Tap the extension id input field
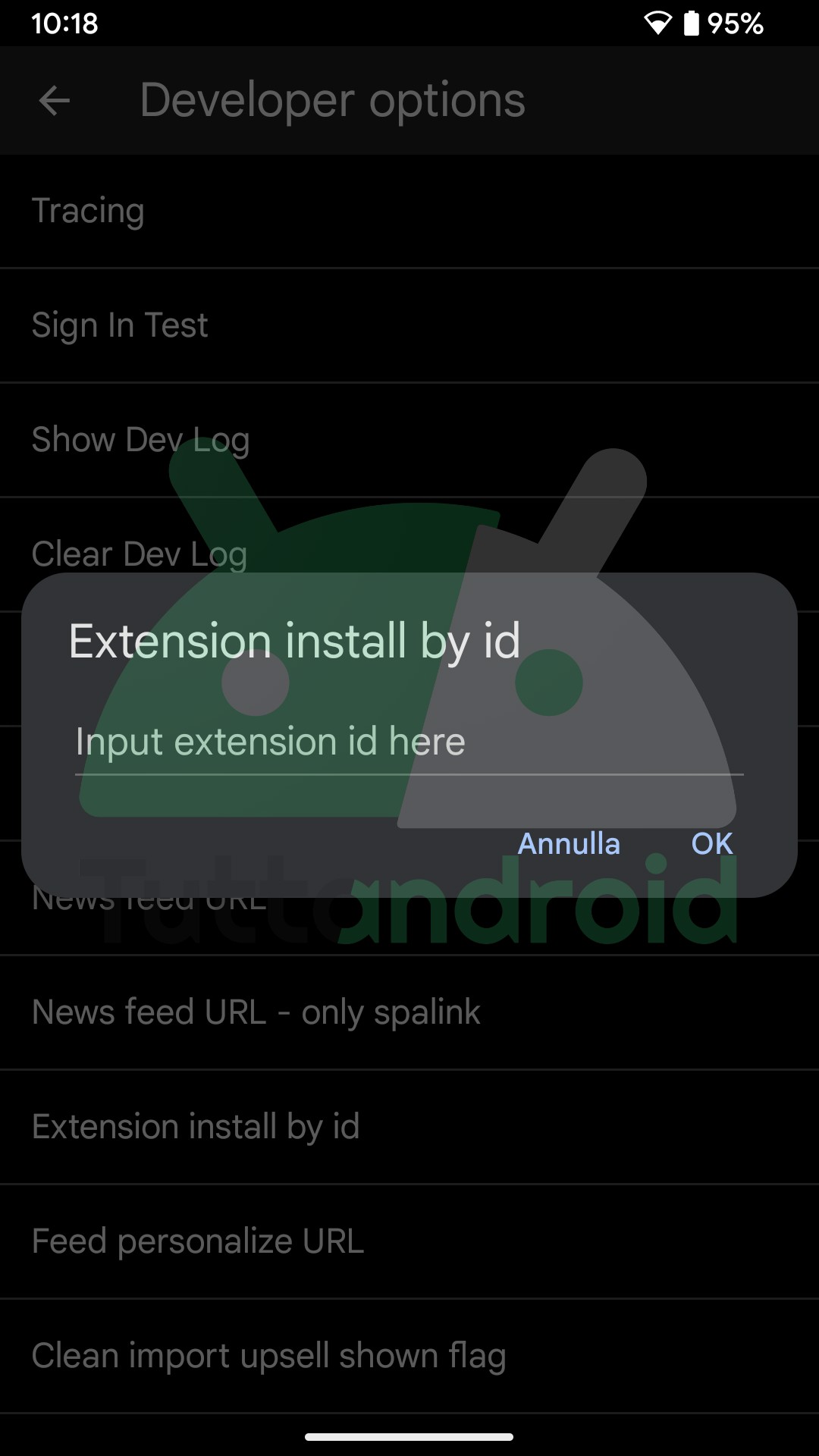This screenshot has width=819, height=1456. point(409,742)
